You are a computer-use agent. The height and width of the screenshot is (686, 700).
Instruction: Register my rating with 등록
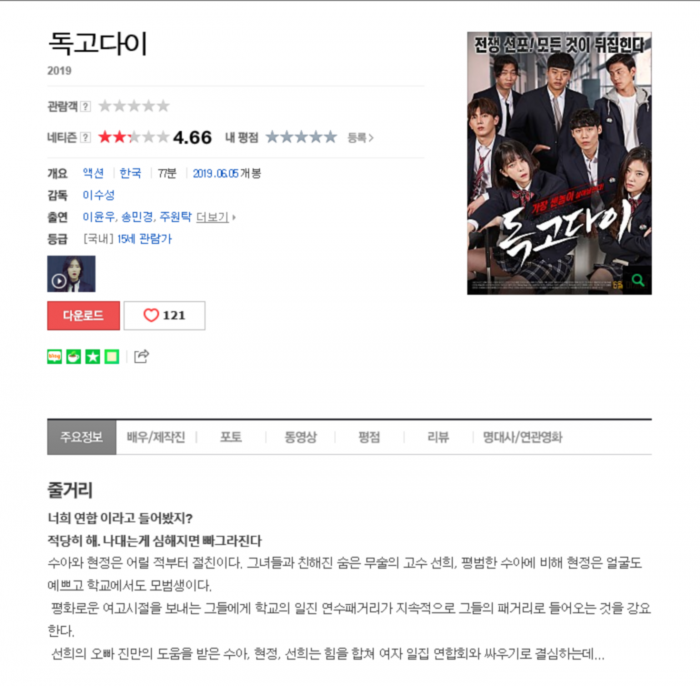359,137
